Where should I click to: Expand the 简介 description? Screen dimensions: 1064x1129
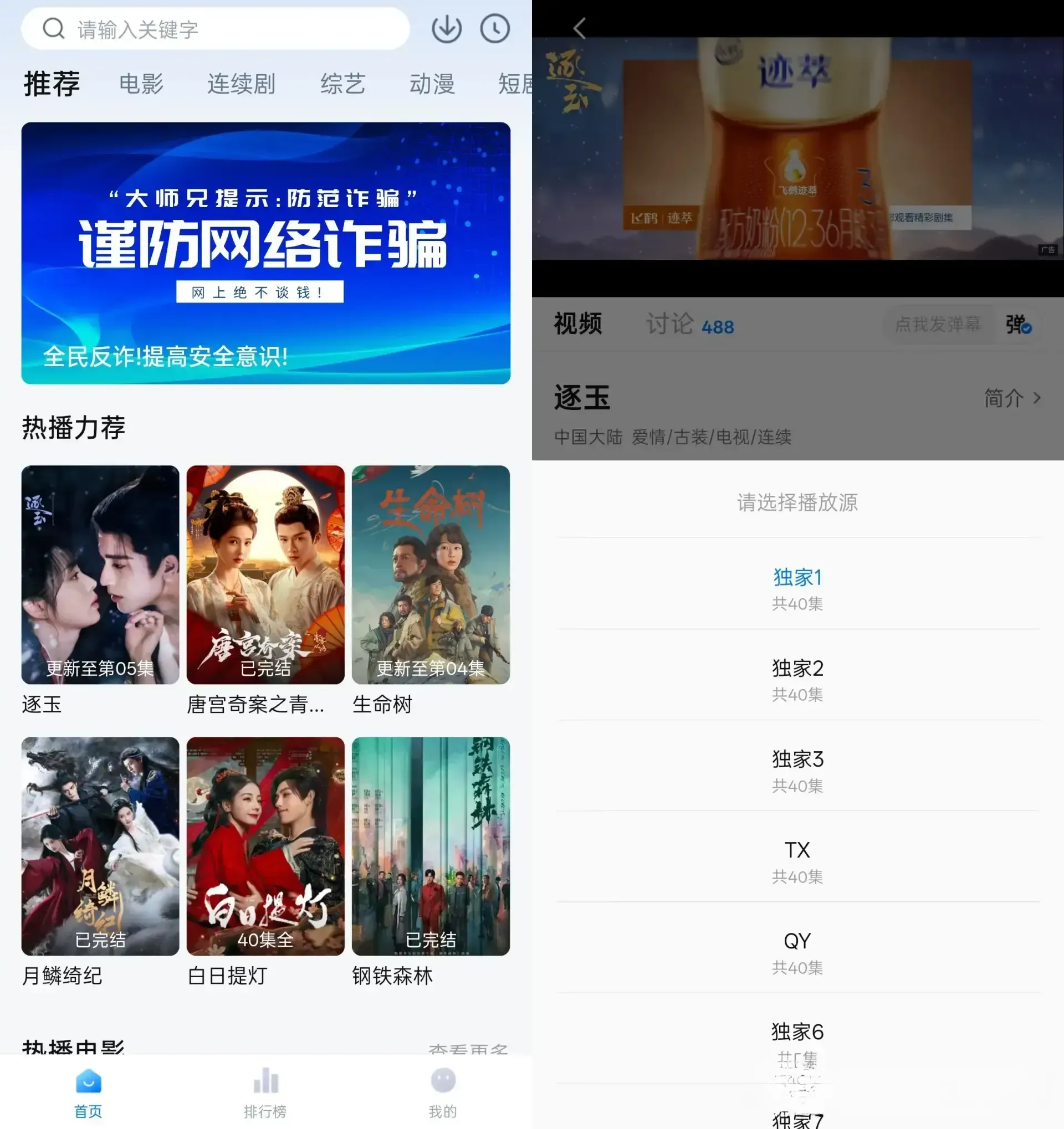click(x=1013, y=398)
